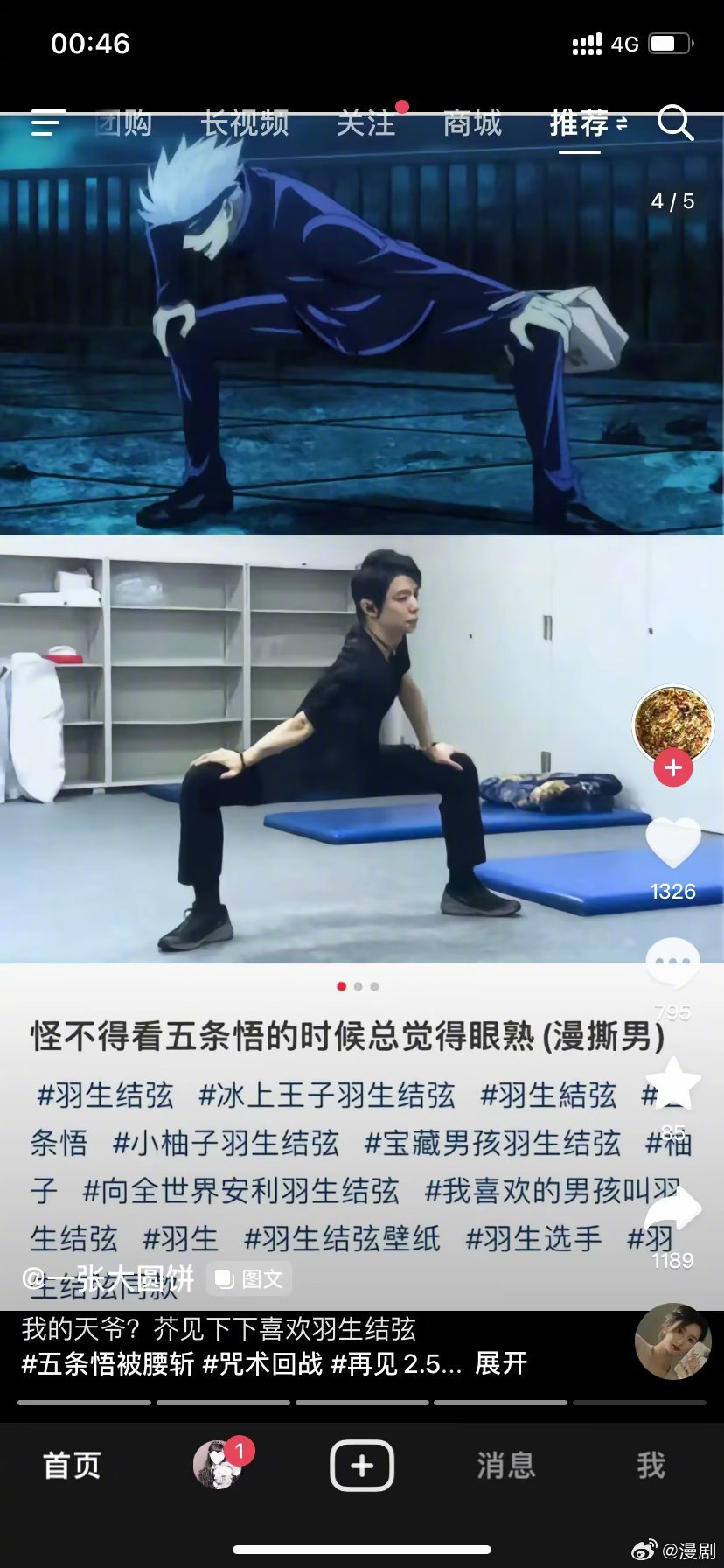The height and width of the screenshot is (1568, 724).
Task: Open the author's round avatar profile
Action: (672, 722)
